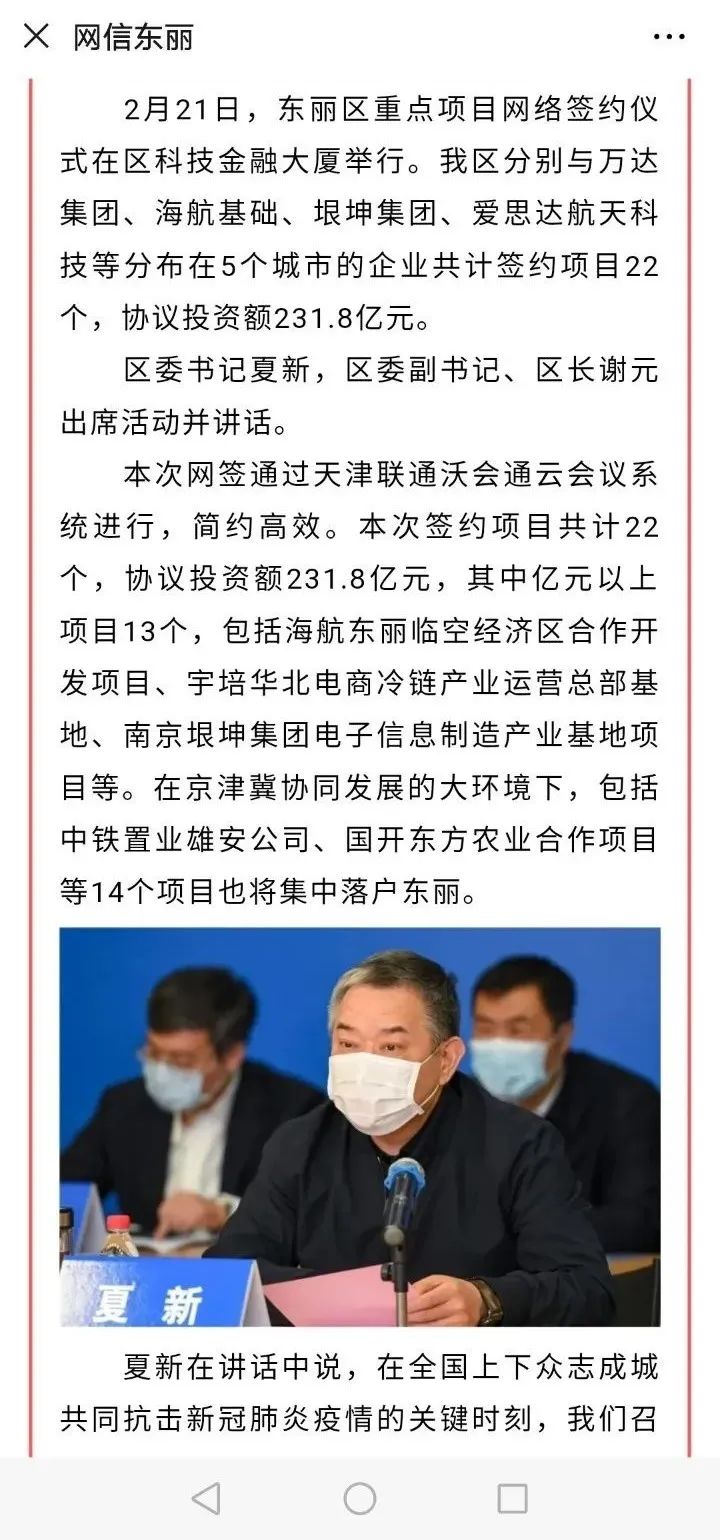Go back with the system back button

click(206, 1497)
